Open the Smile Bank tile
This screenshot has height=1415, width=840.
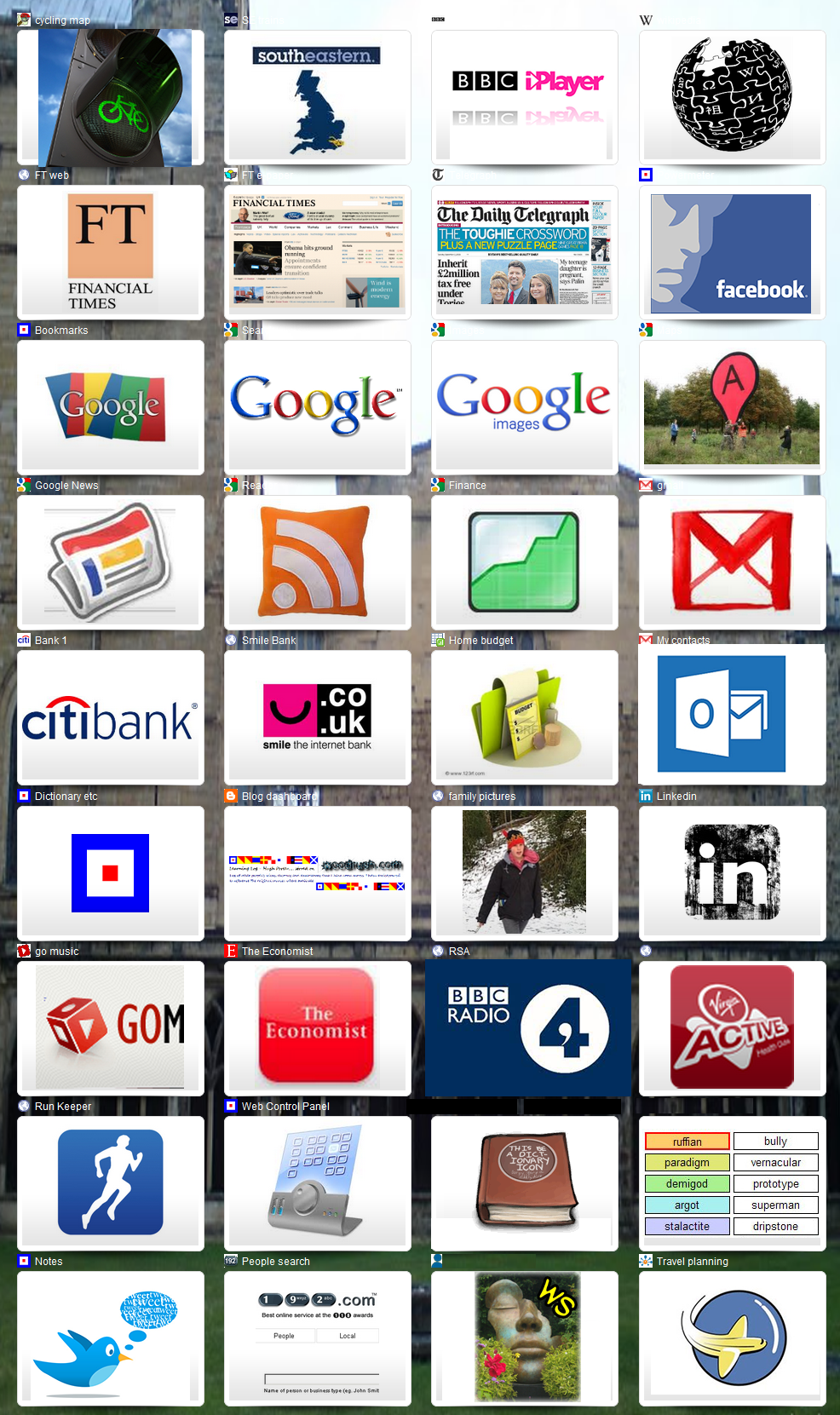pos(317,718)
